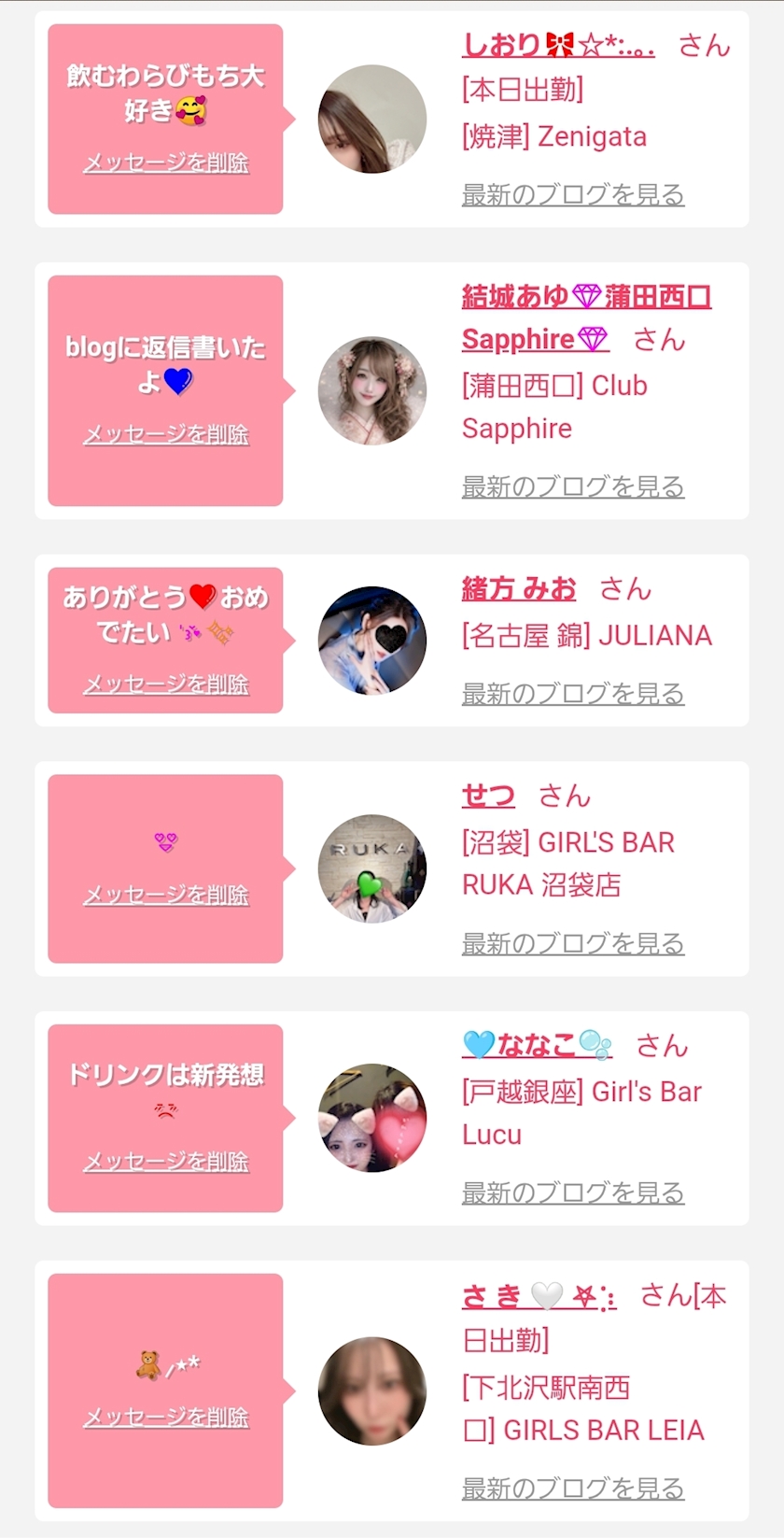Open ななこ's profile name link
The image size is (784, 1538).
pyautogui.click(x=538, y=1045)
